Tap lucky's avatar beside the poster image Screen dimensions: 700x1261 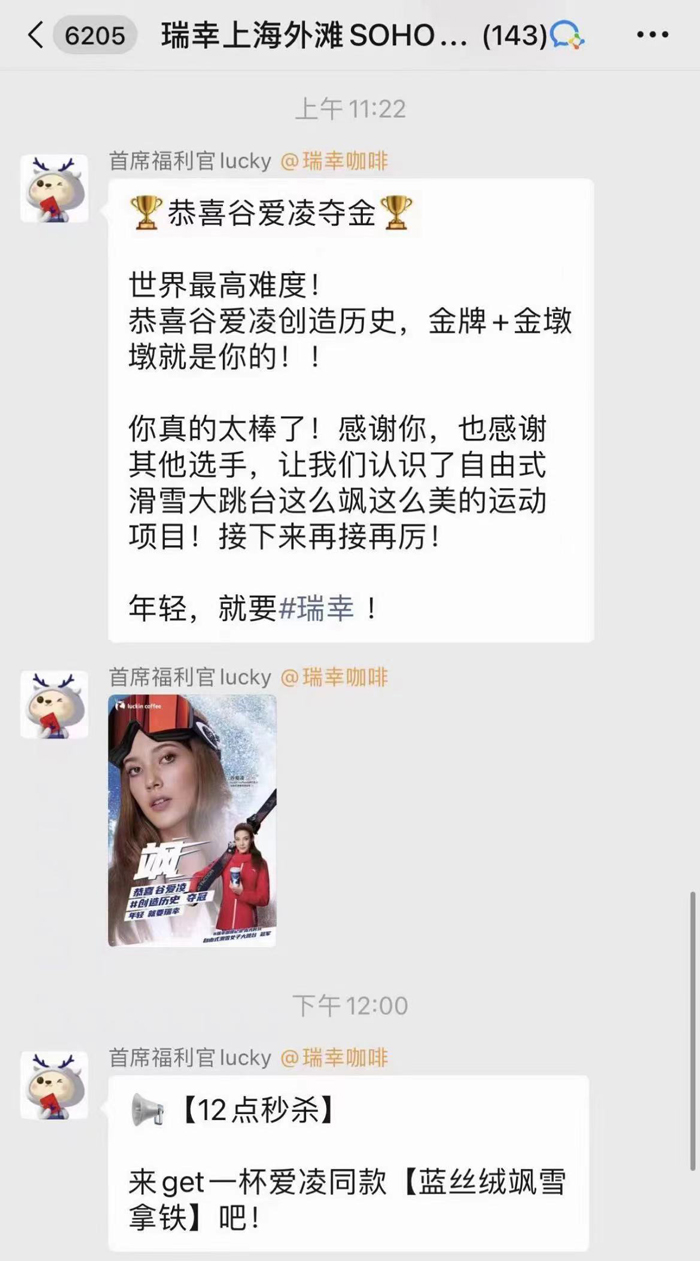tap(54, 705)
